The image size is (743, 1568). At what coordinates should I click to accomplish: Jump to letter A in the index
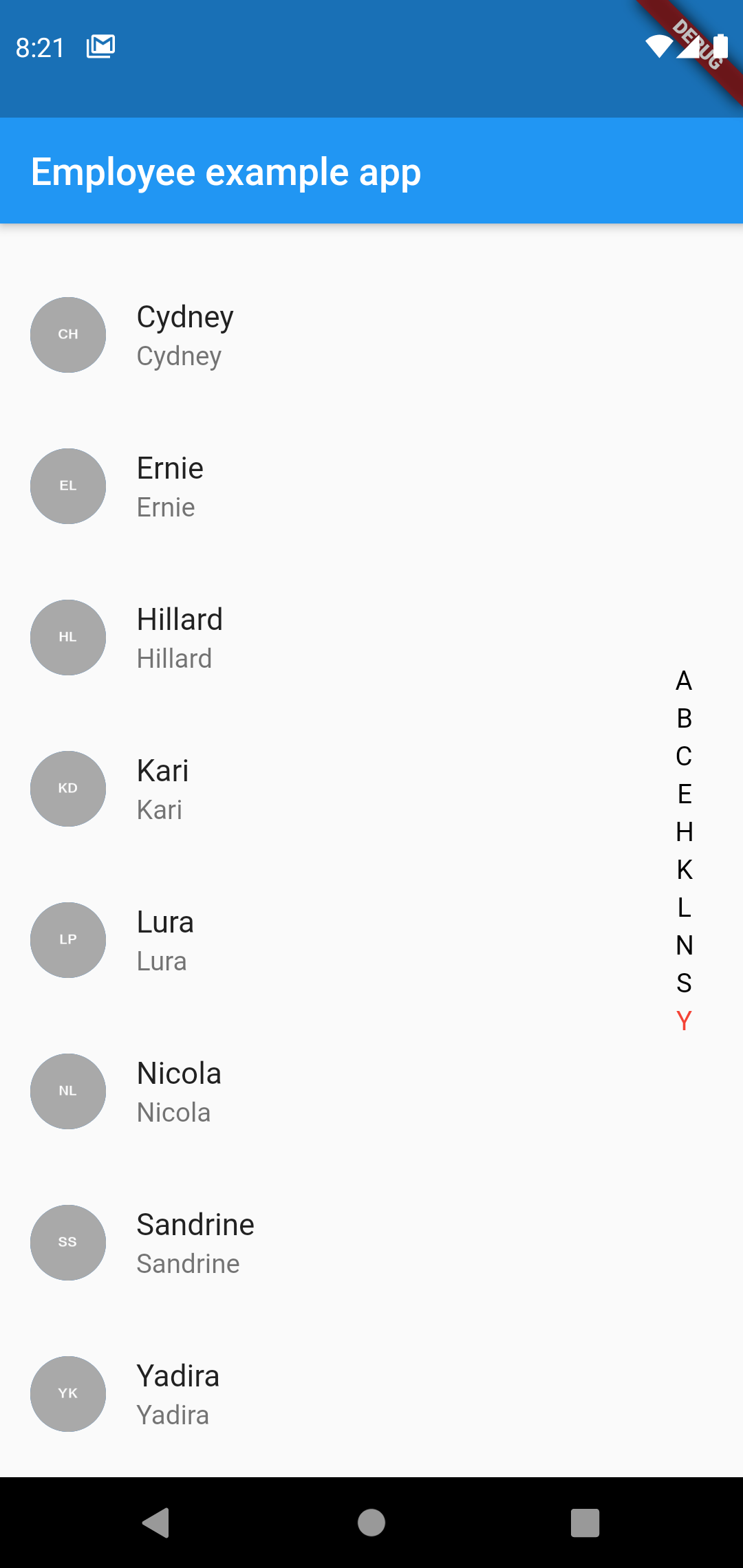[x=684, y=681]
